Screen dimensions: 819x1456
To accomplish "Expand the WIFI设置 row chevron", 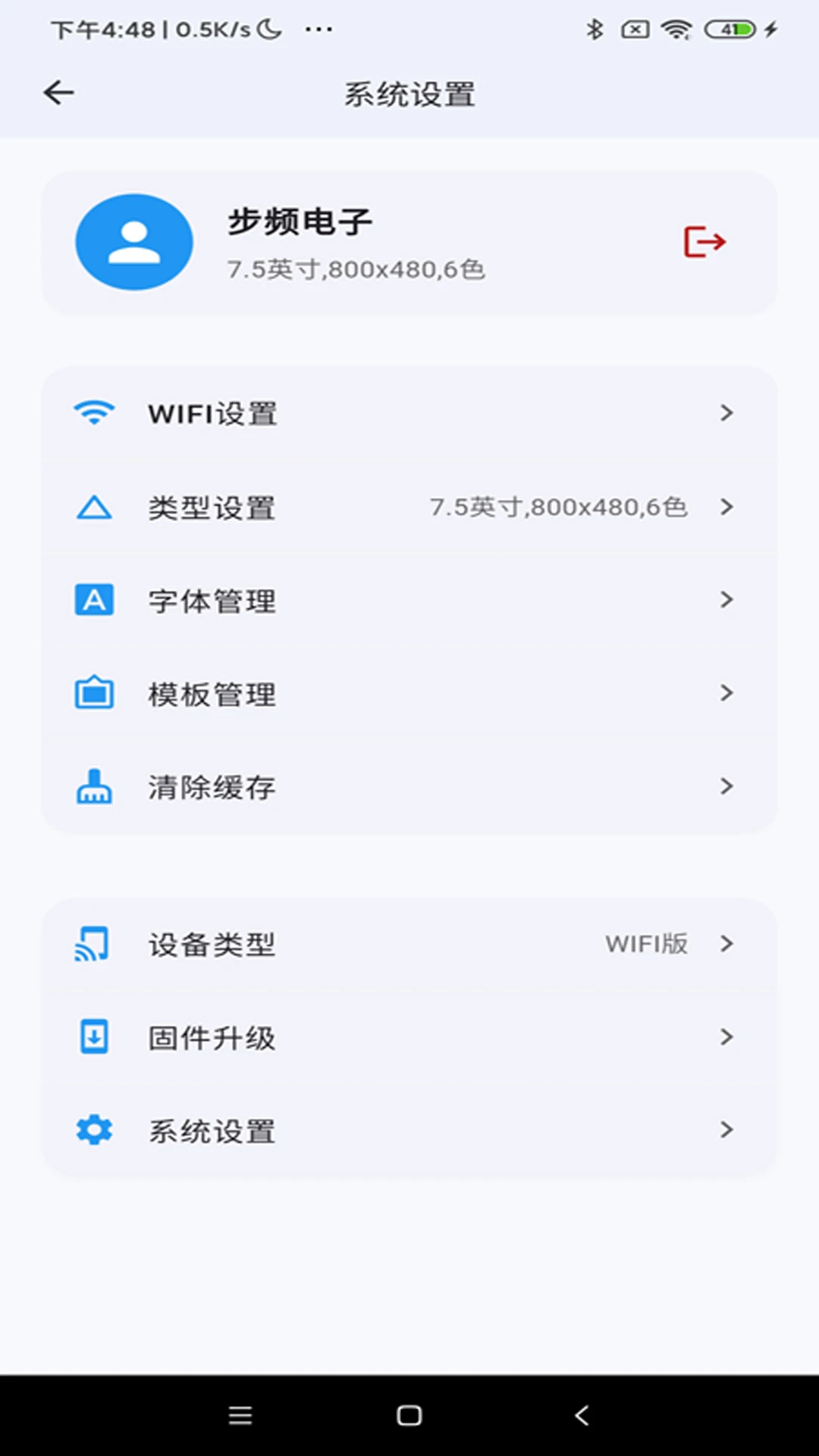I will pos(726,413).
